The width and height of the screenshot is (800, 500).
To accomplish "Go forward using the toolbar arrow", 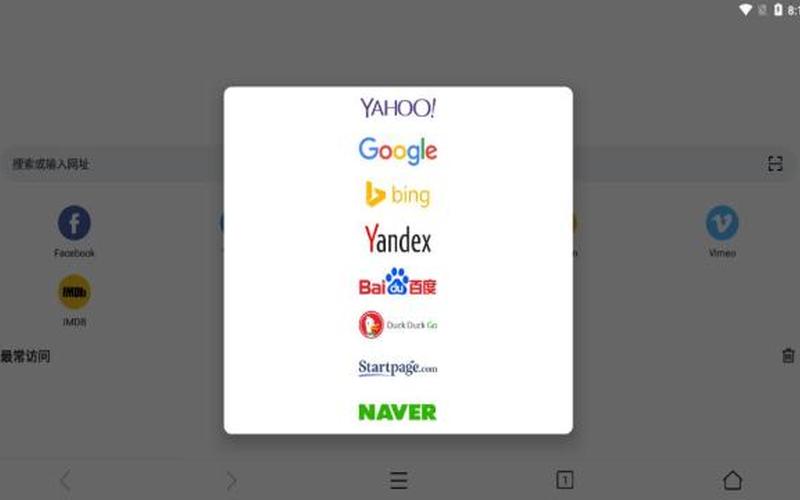I will [x=232, y=481].
